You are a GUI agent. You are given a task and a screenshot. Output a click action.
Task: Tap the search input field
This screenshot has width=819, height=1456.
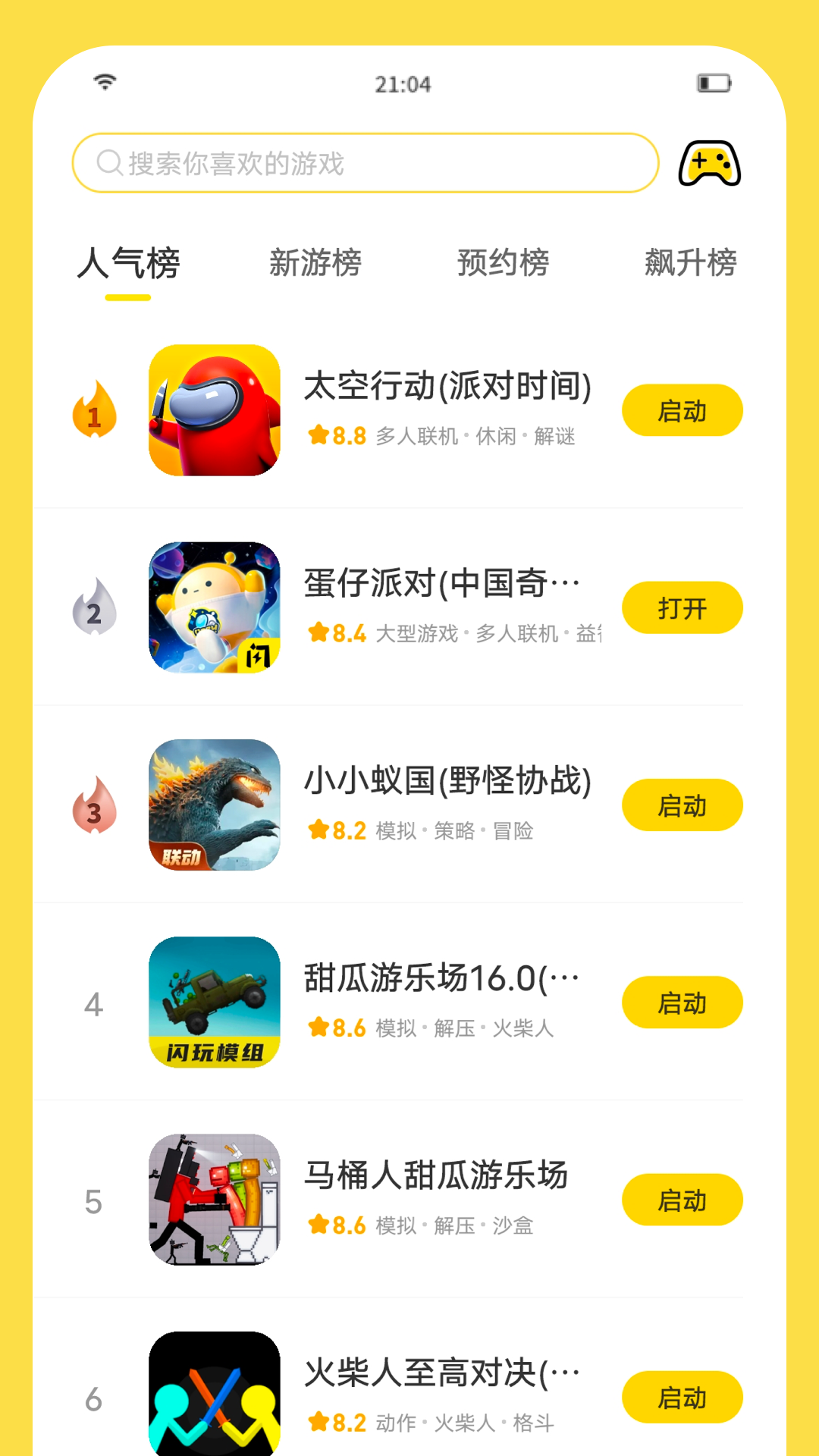click(364, 162)
